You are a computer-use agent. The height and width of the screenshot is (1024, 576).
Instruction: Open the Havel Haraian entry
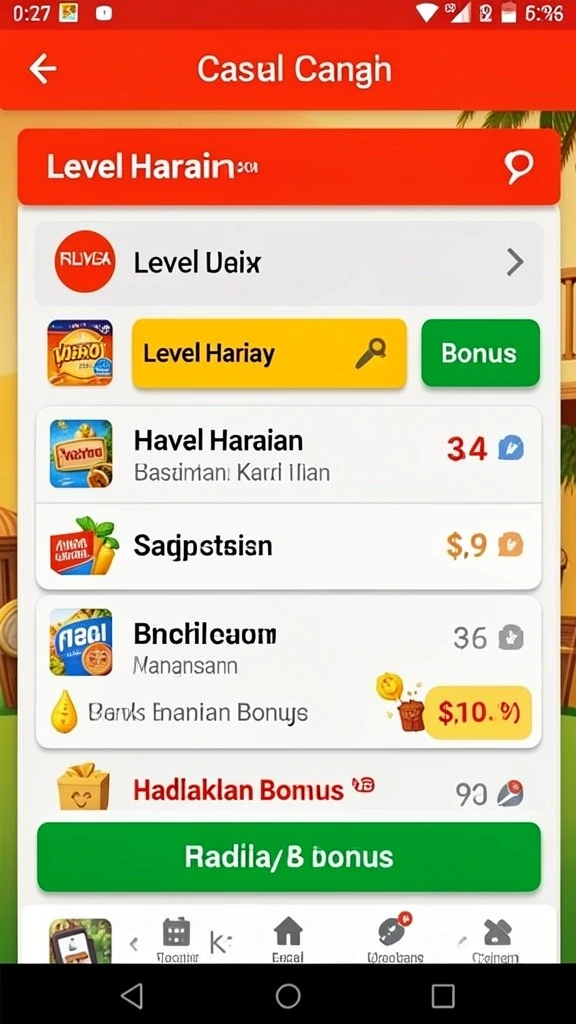(x=288, y=455)
